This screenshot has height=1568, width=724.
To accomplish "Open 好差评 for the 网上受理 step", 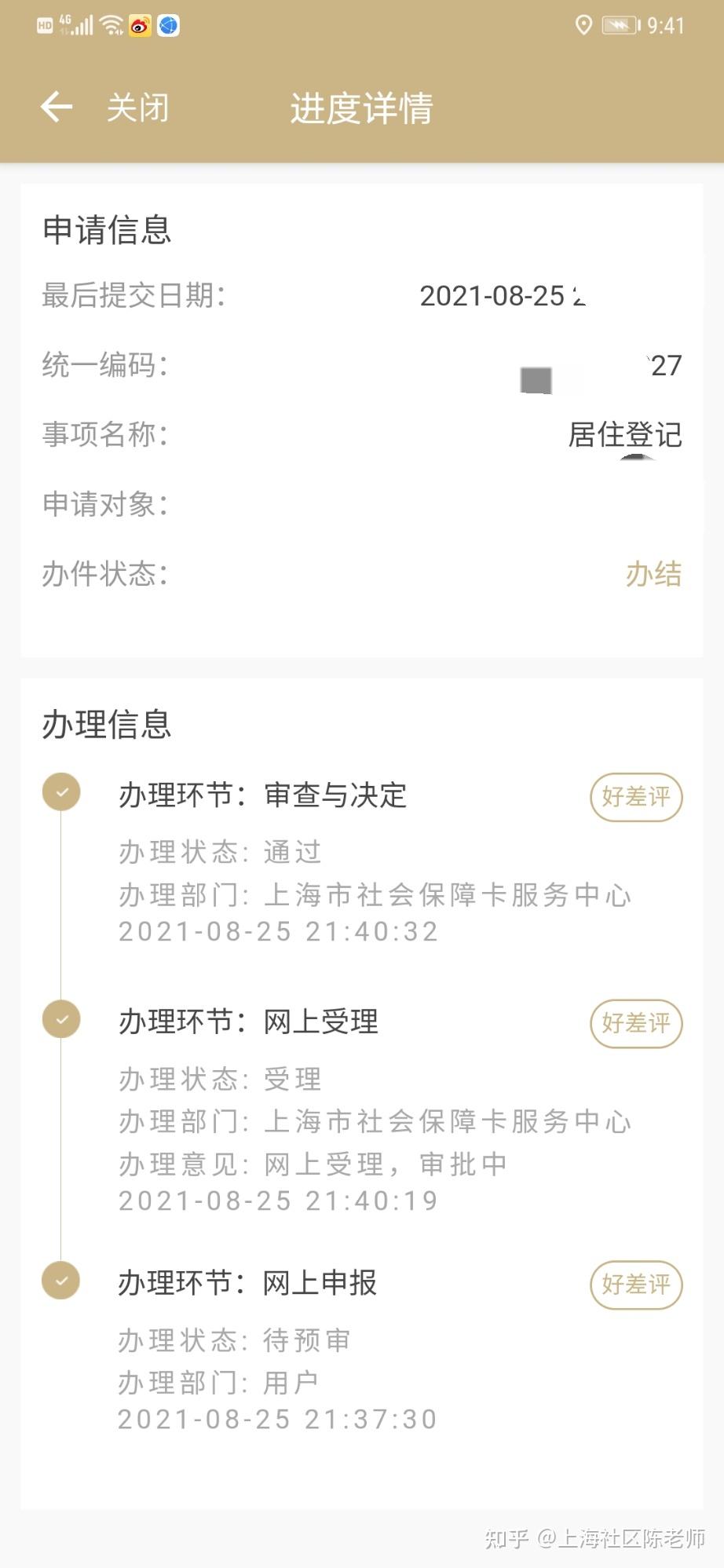I will click(636, 1023).
